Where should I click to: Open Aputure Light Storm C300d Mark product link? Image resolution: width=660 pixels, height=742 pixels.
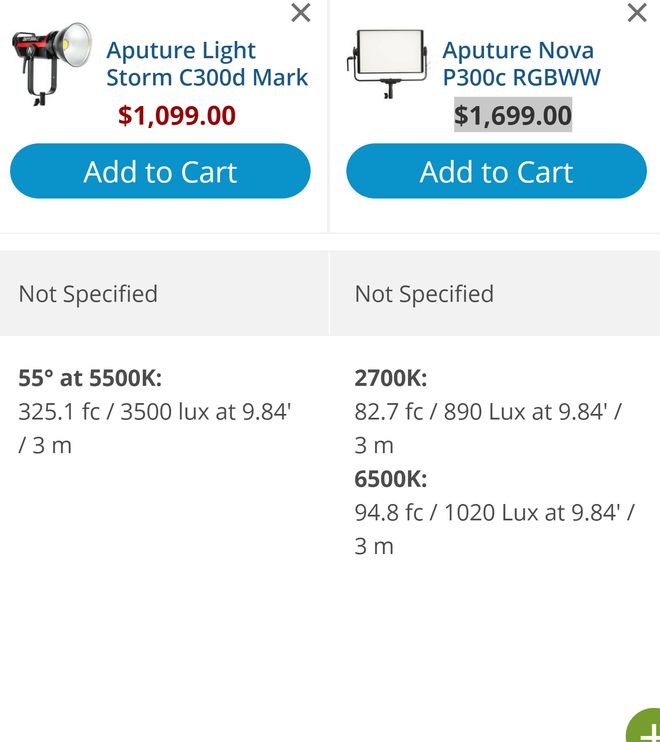(207, 64)
